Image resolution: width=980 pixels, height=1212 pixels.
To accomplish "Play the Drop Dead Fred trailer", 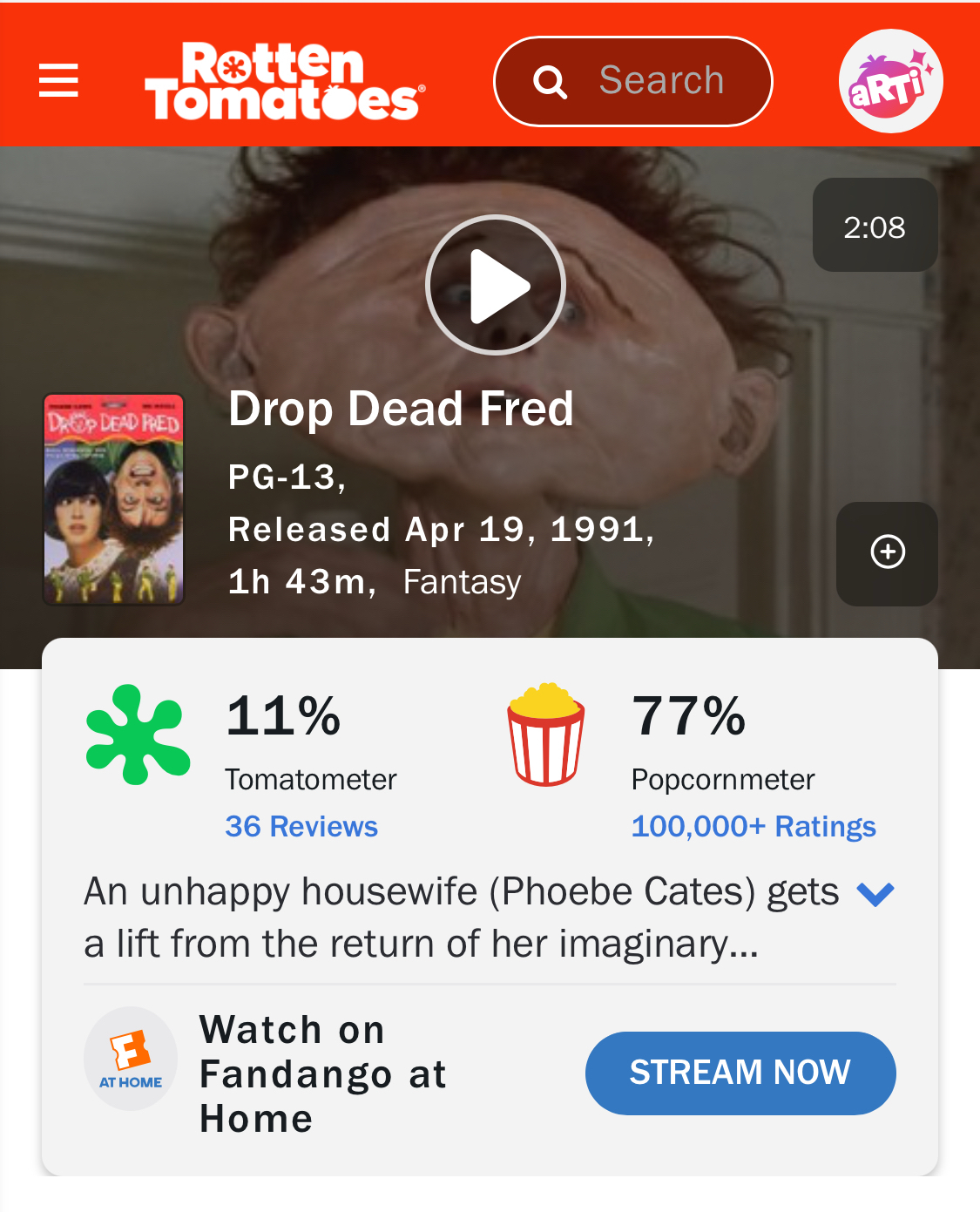I will [495, 285].
